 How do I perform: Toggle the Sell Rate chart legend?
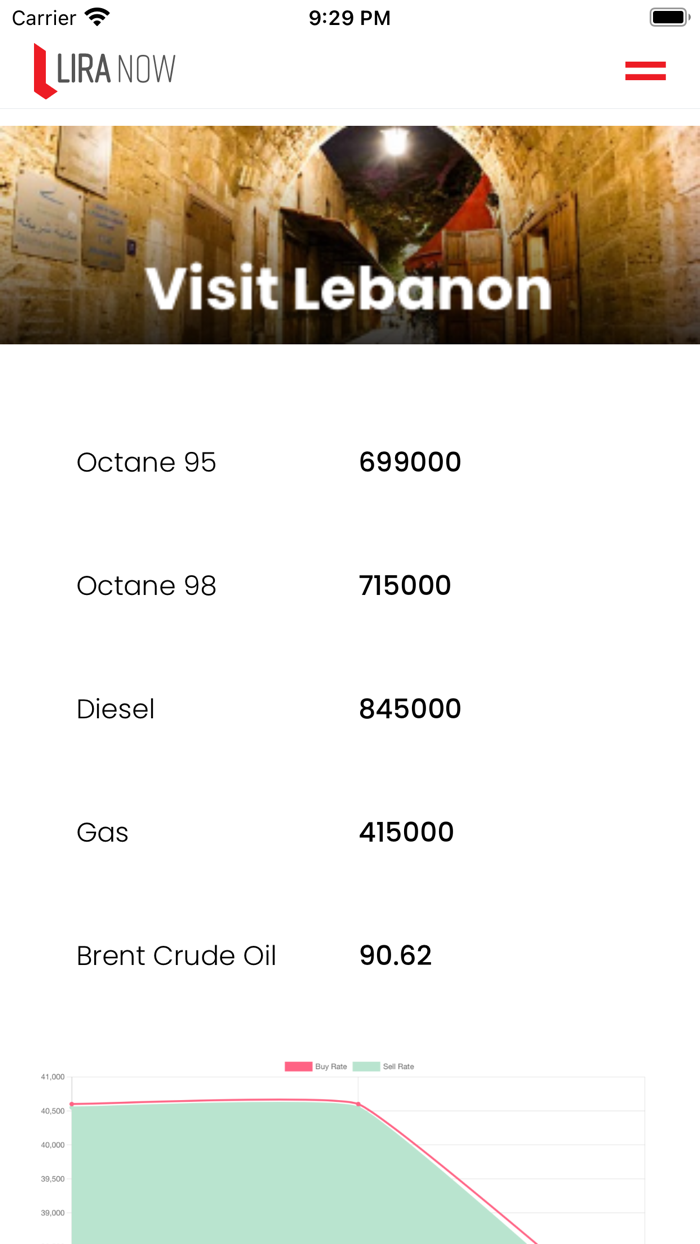coord(383,1067)
